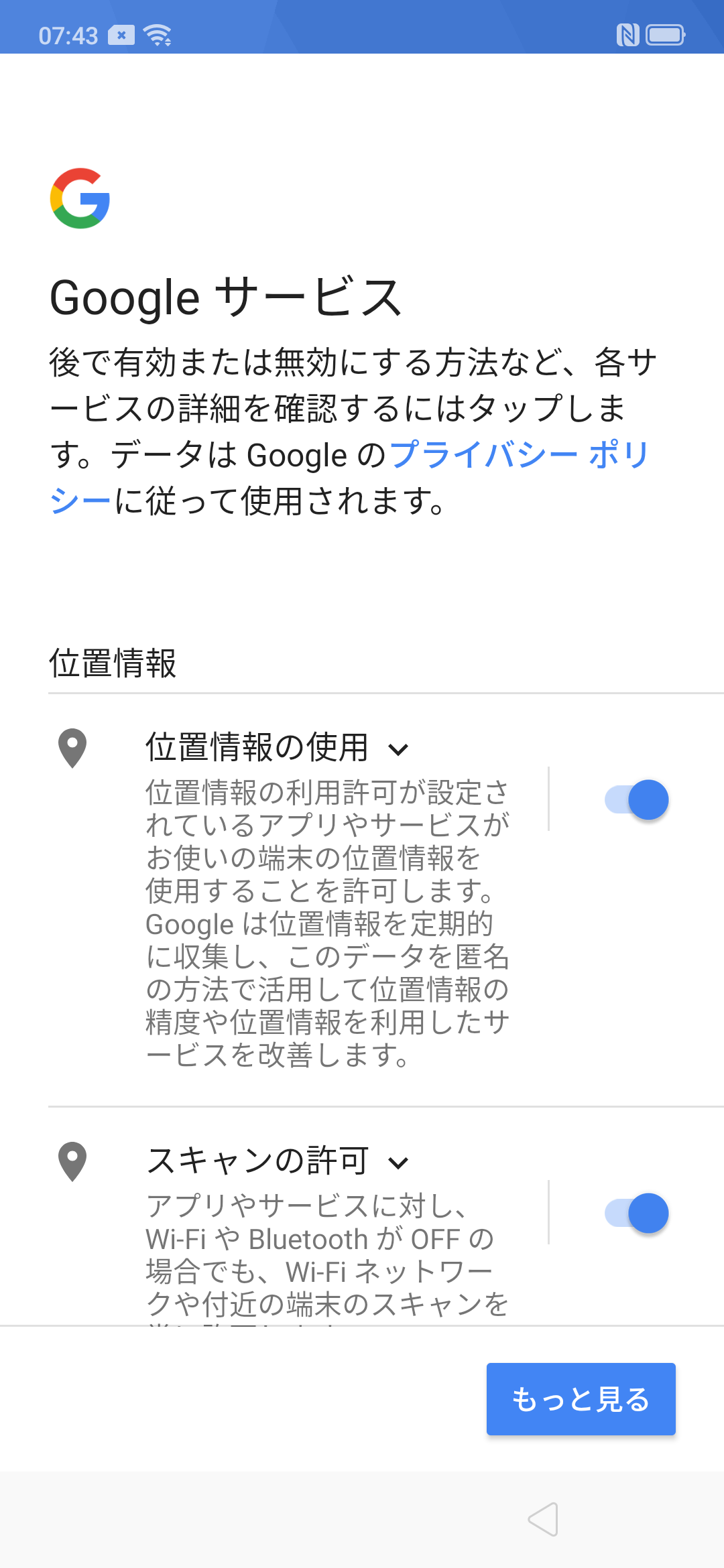Turn off the スキャンの許可 toggle

coord(636,1213)
